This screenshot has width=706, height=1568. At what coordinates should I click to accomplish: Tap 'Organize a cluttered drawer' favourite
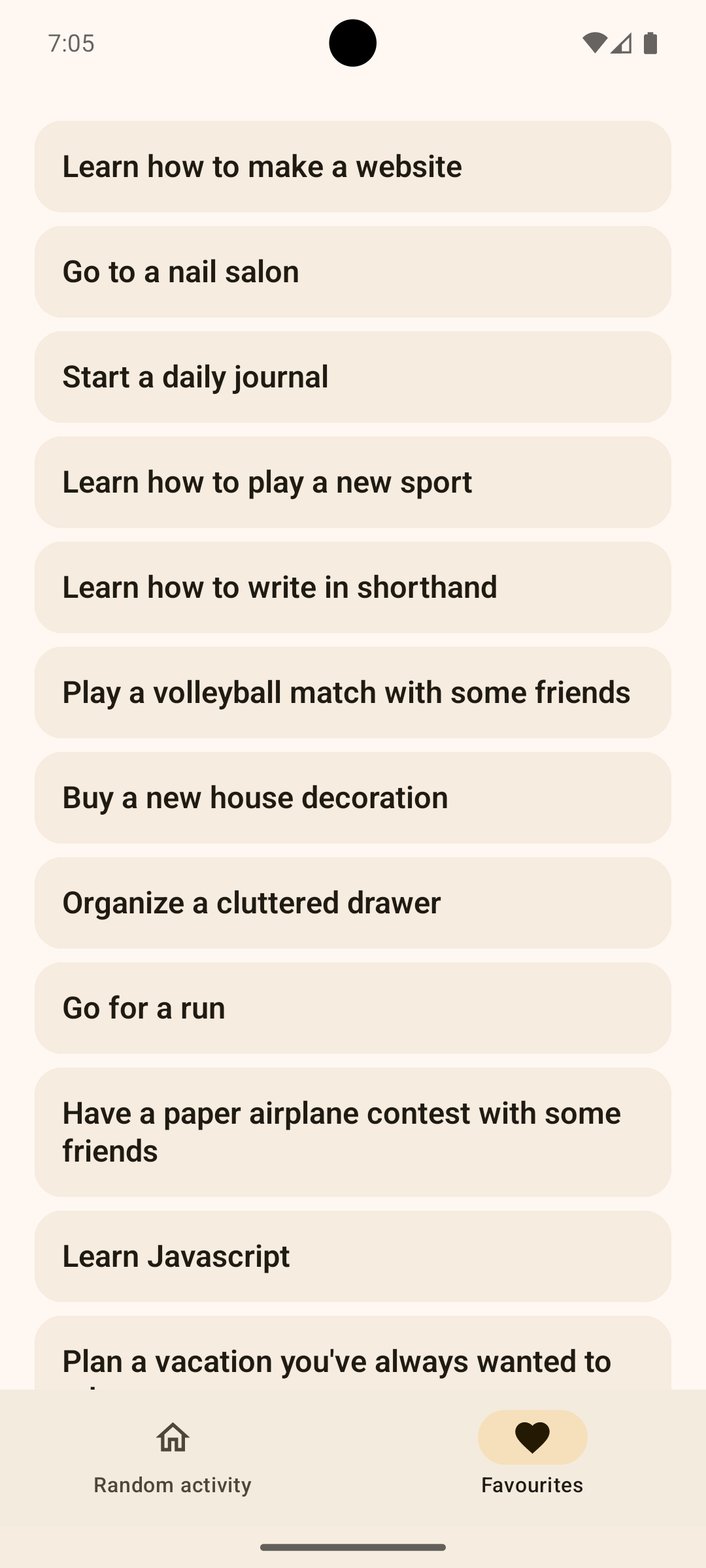[353, 903]
